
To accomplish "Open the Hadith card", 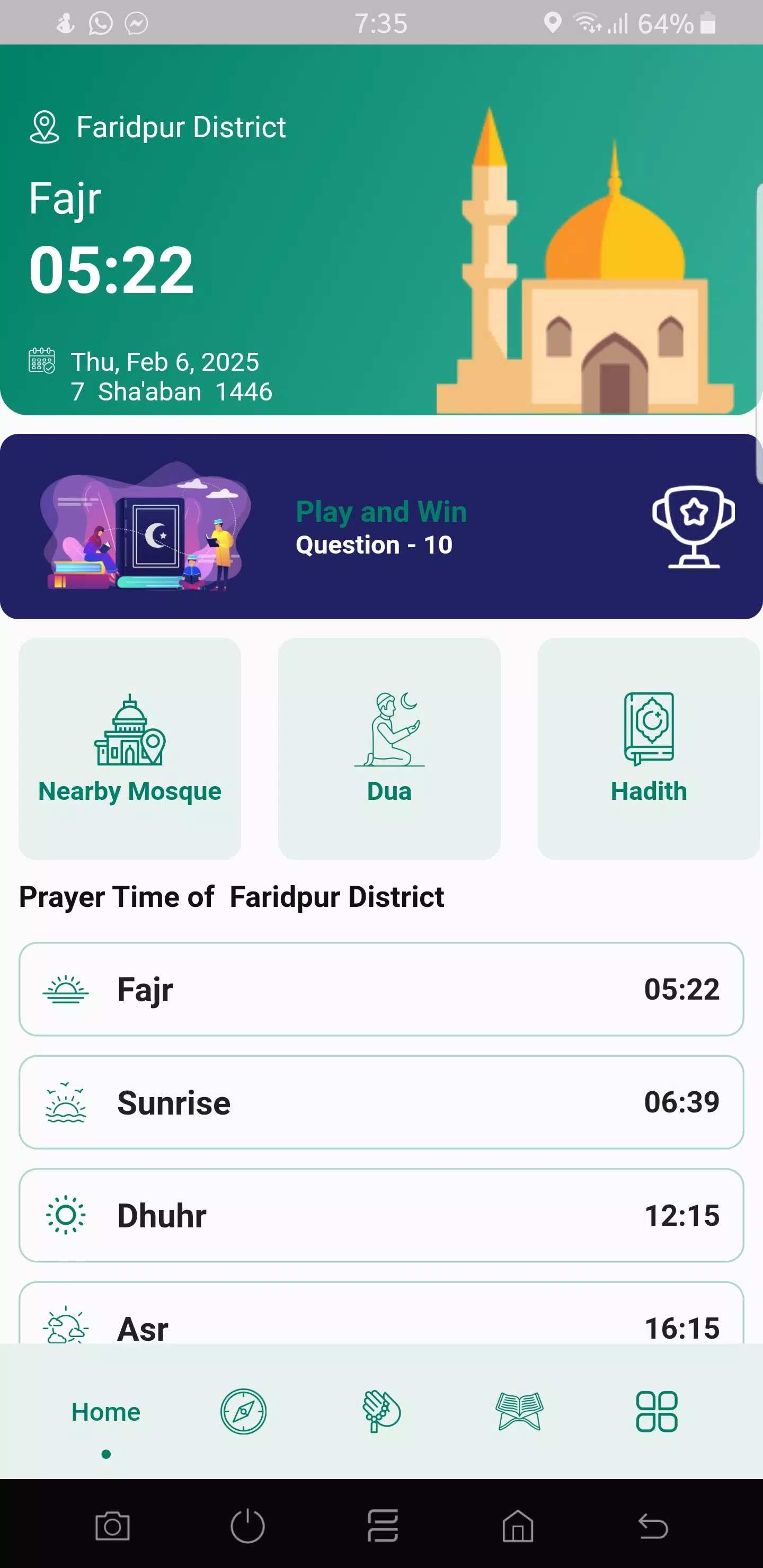I will [x=649, y=749].
